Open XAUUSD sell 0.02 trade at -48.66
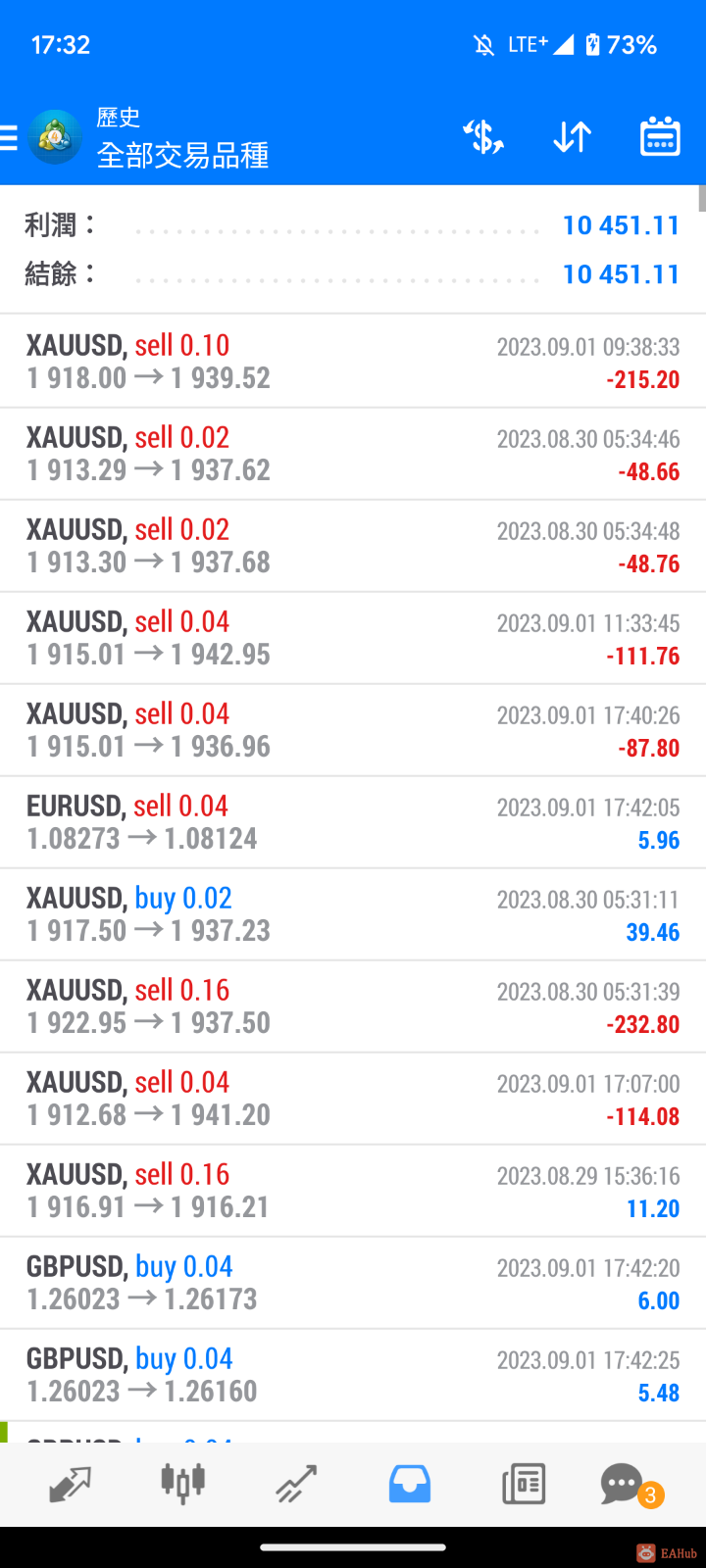Viewport: 706px width, 1568px height. point(353,454)
